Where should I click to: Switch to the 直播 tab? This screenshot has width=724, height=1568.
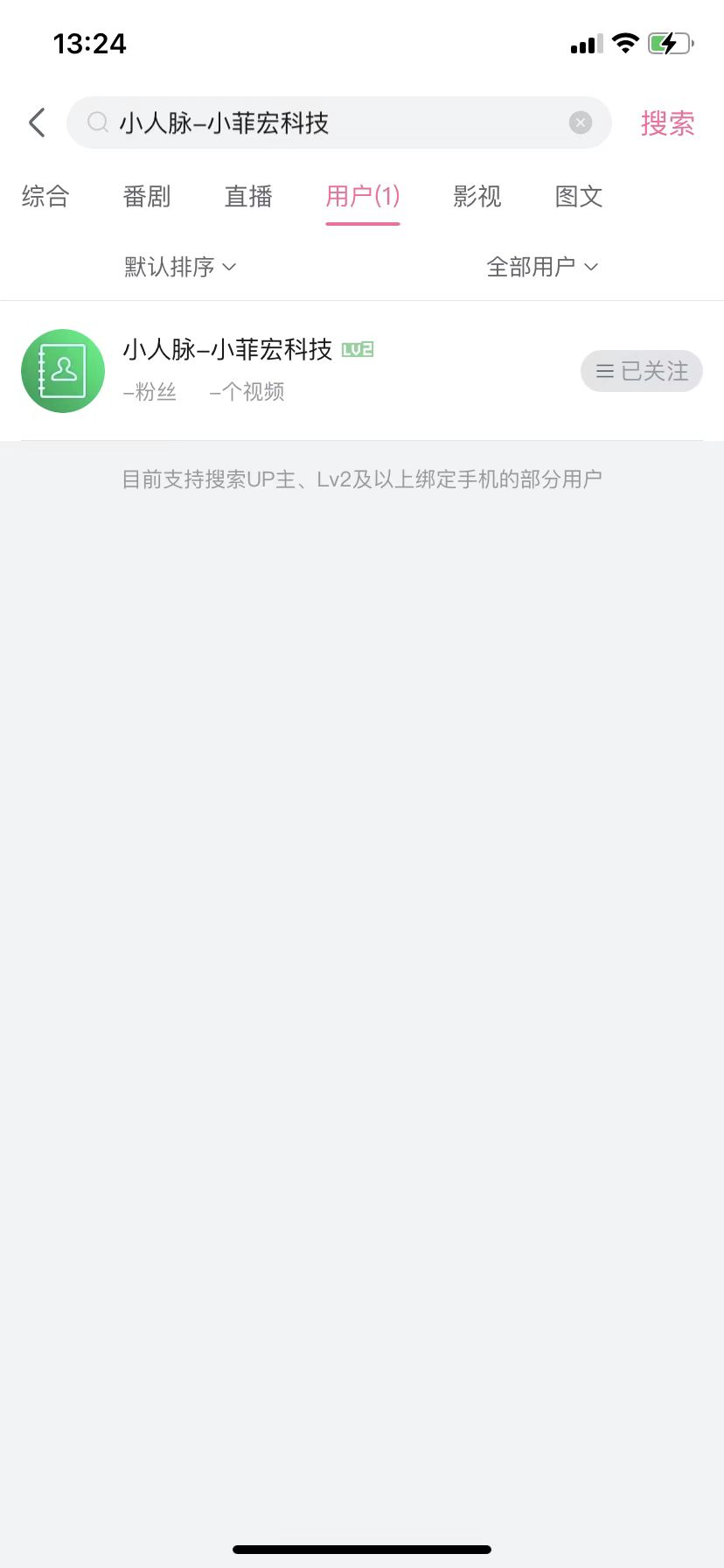point(248,196)
